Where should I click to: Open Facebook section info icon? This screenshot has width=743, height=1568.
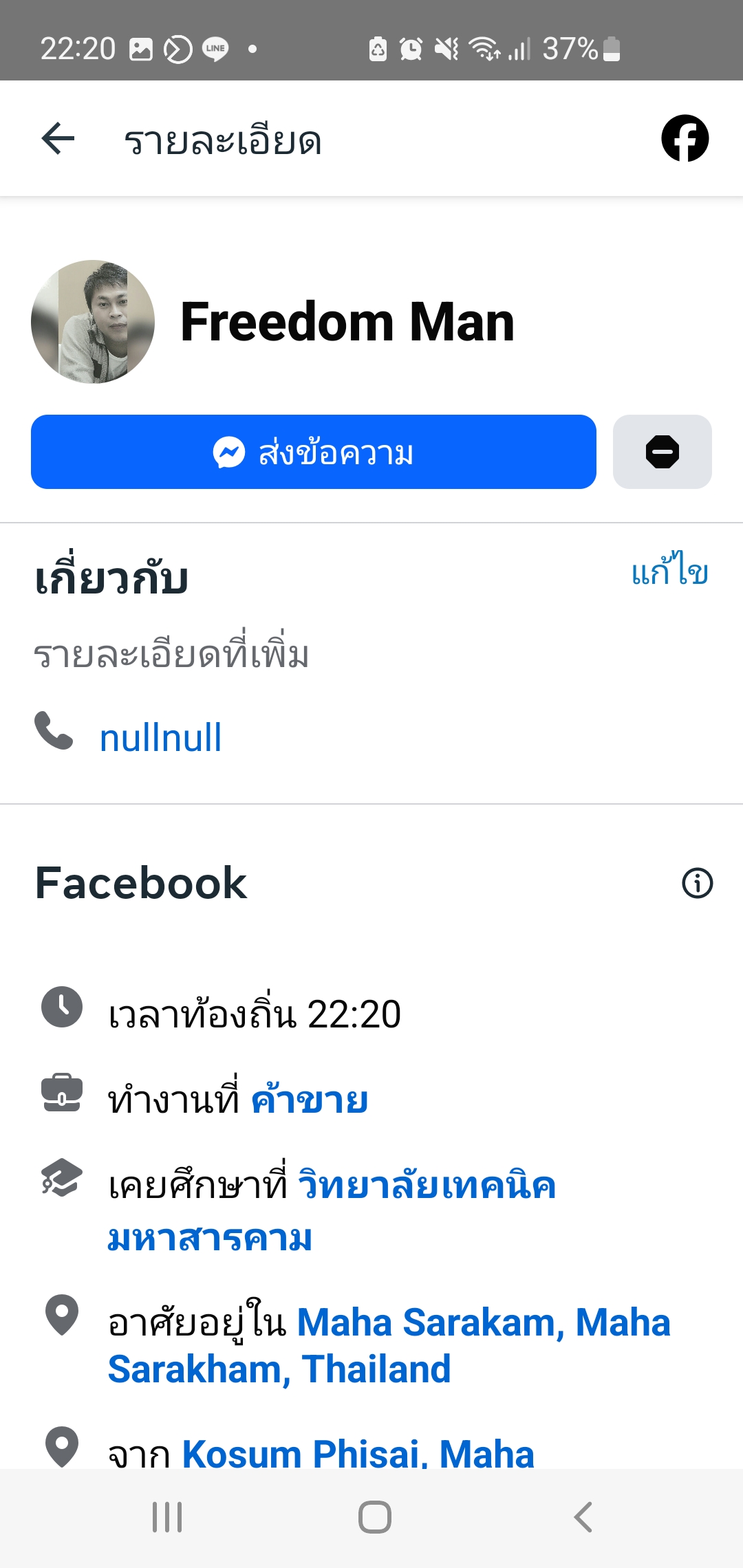pyautogui.click(x=697, y=883)
